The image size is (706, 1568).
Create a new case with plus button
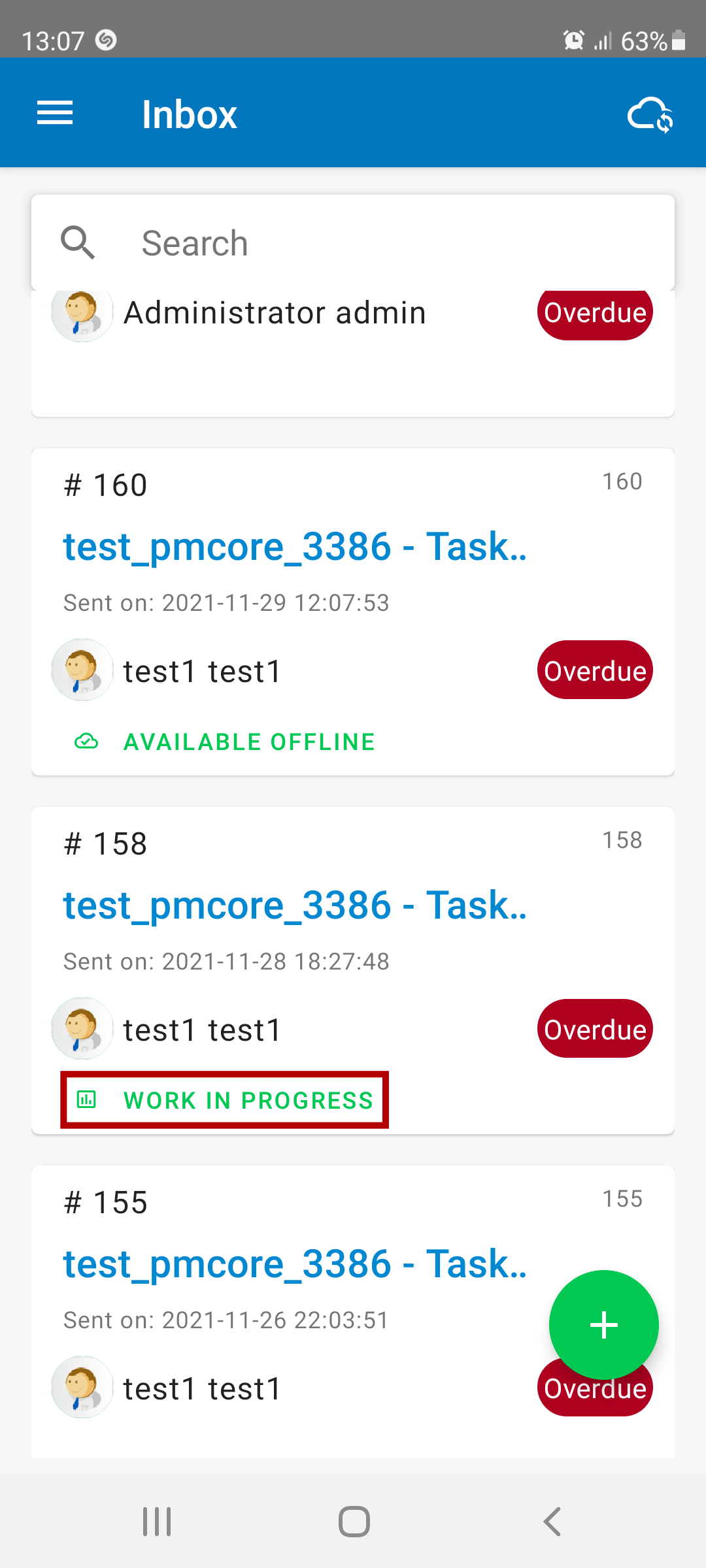pos(603,1325)
